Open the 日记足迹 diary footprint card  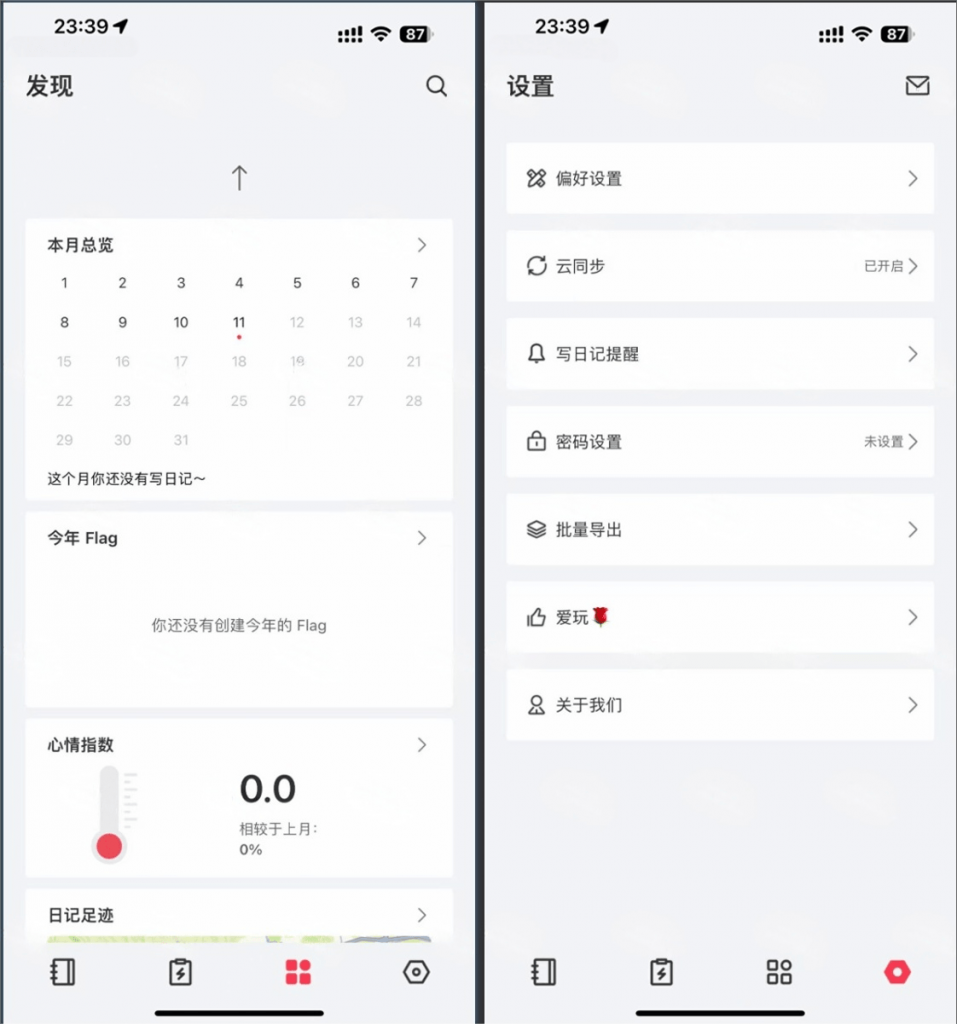point(238,915)
